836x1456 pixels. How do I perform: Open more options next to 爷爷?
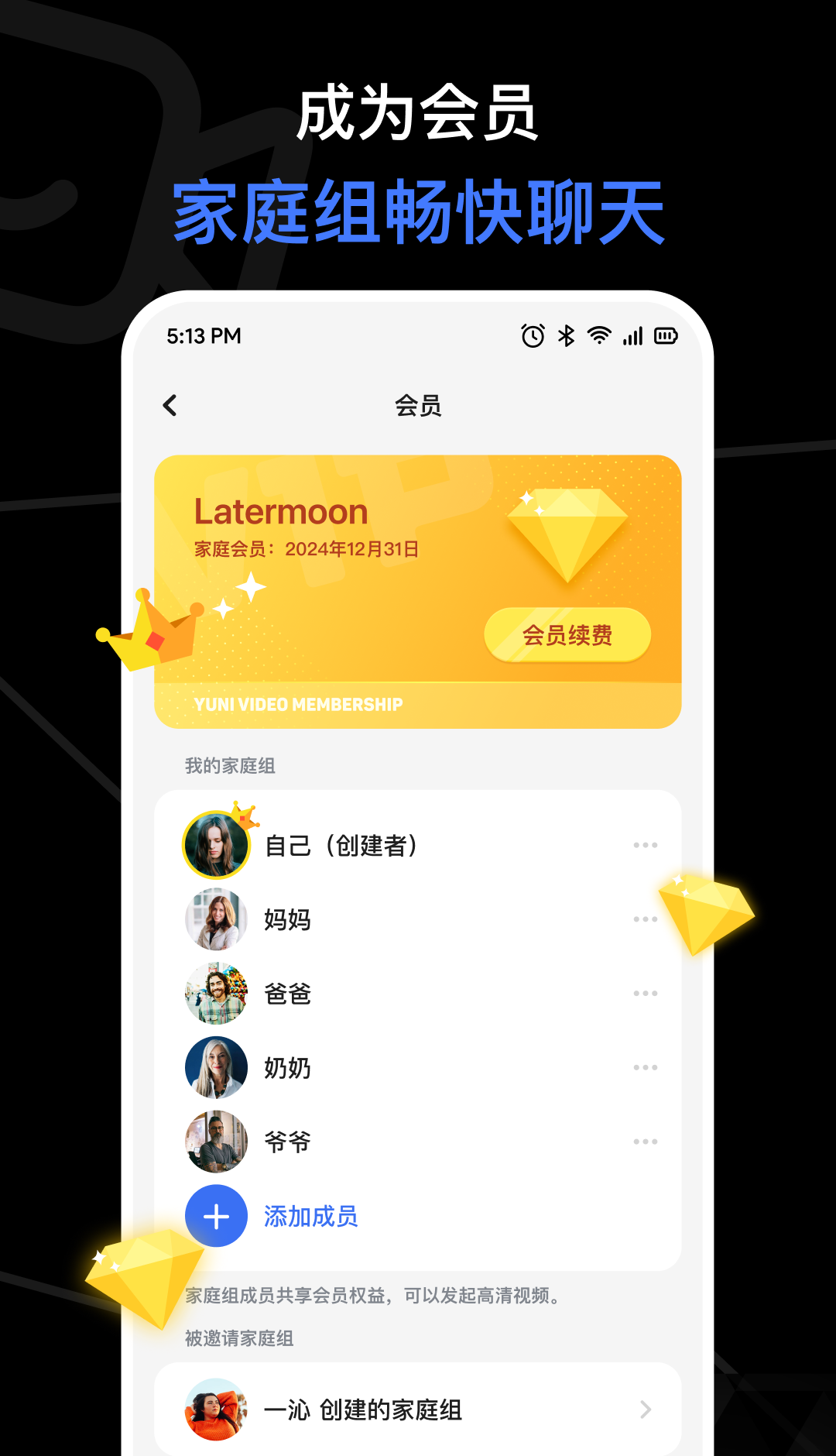(645, 1141)
